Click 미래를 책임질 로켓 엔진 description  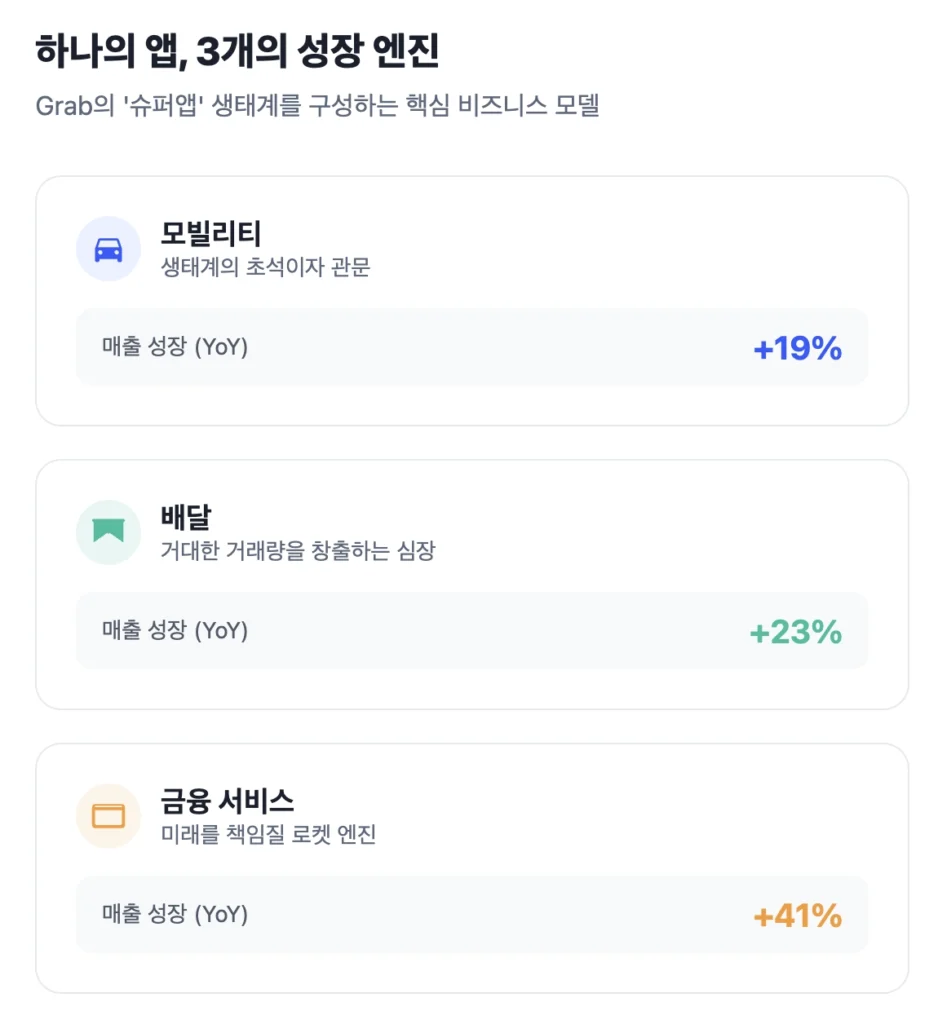click(270, 835)
